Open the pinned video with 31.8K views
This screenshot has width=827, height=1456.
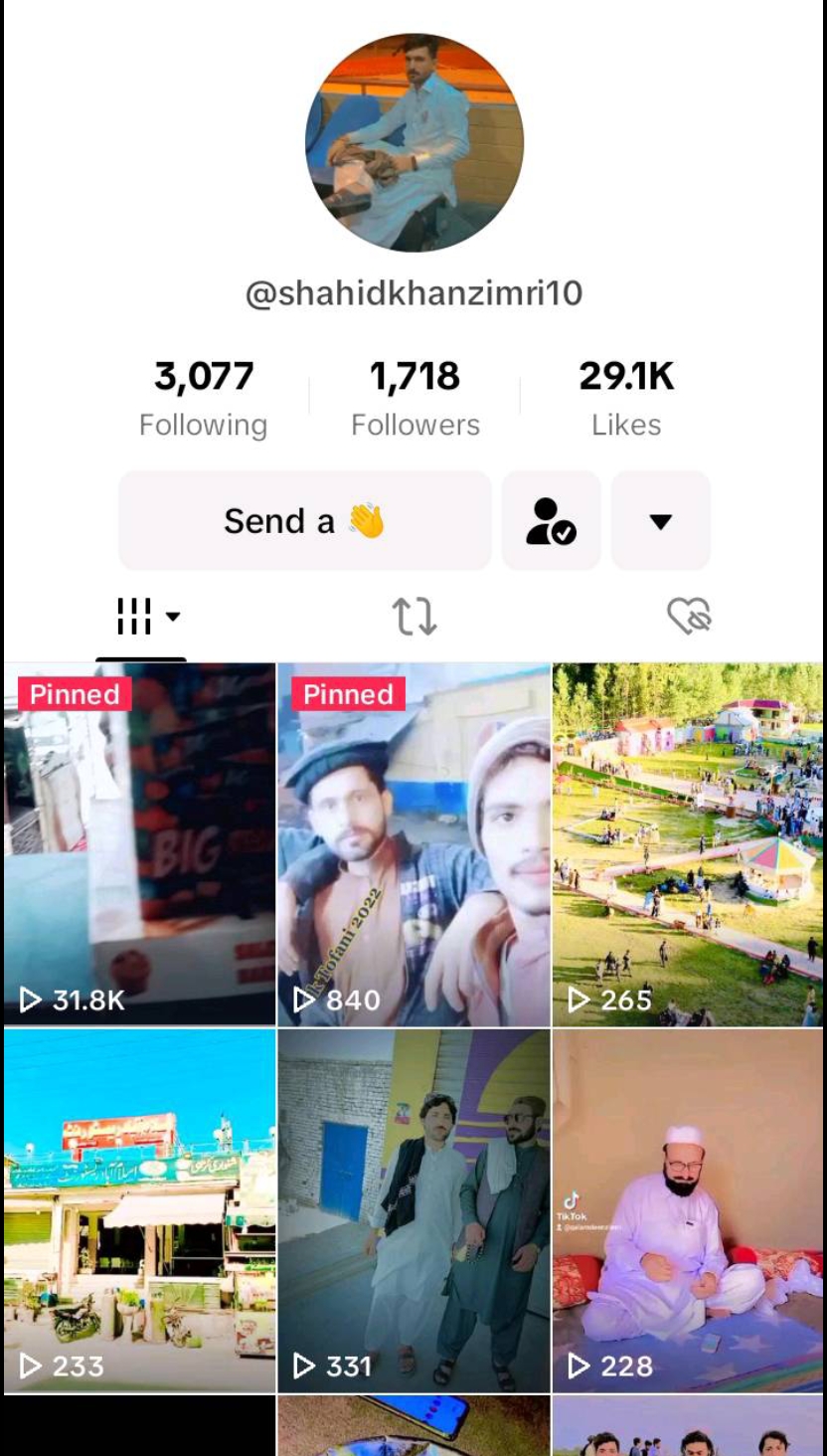(140, 843)
